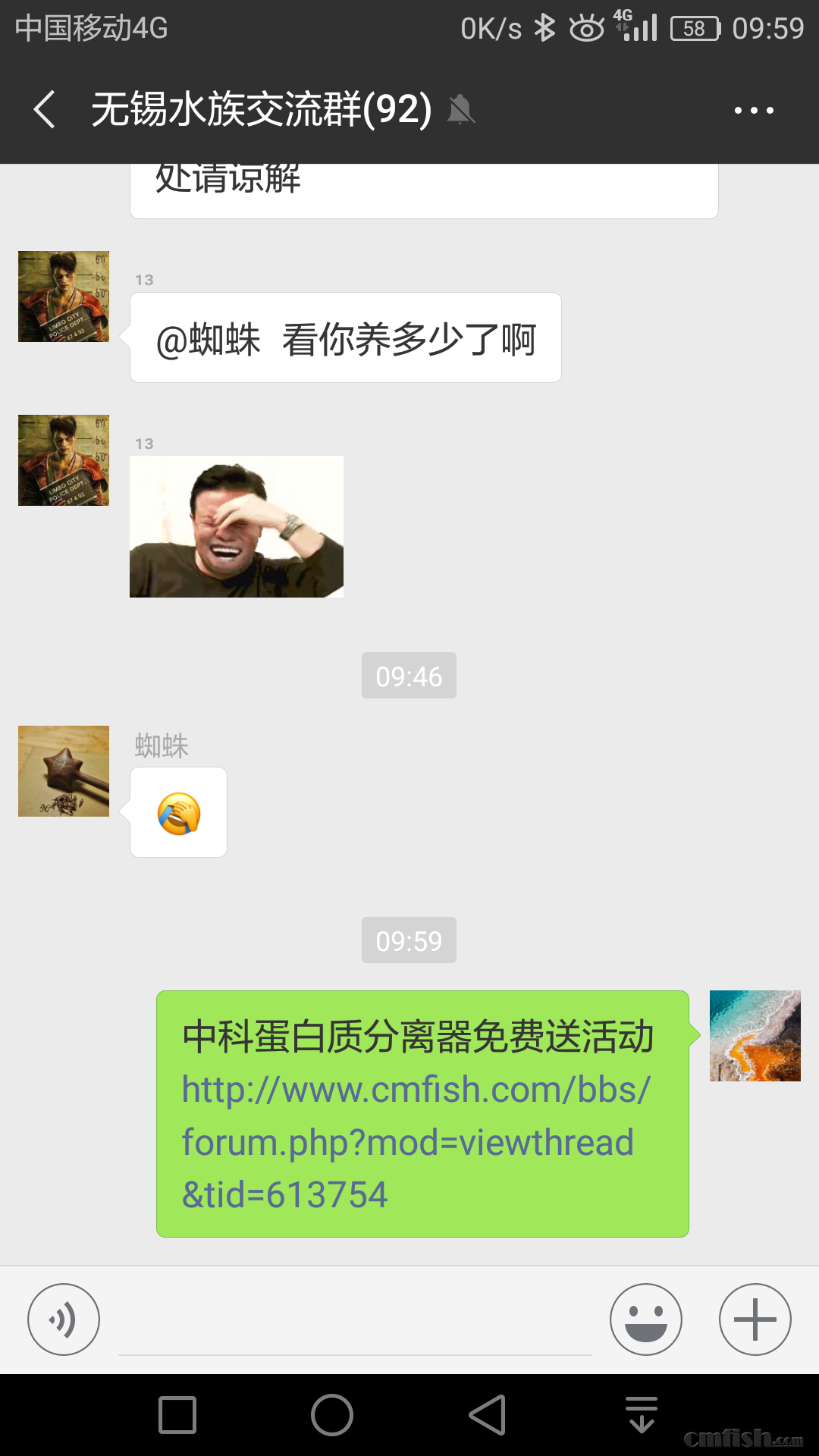Tap the back arrow to leave the chat

[x=43, y=110]
